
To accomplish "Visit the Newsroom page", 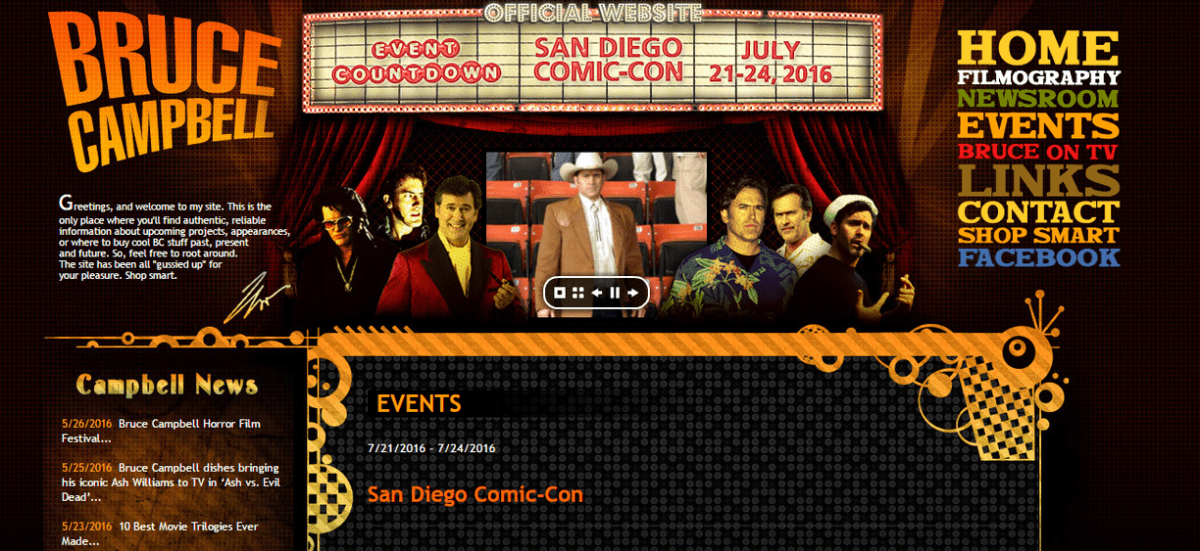I will [x=1038, y=99].
